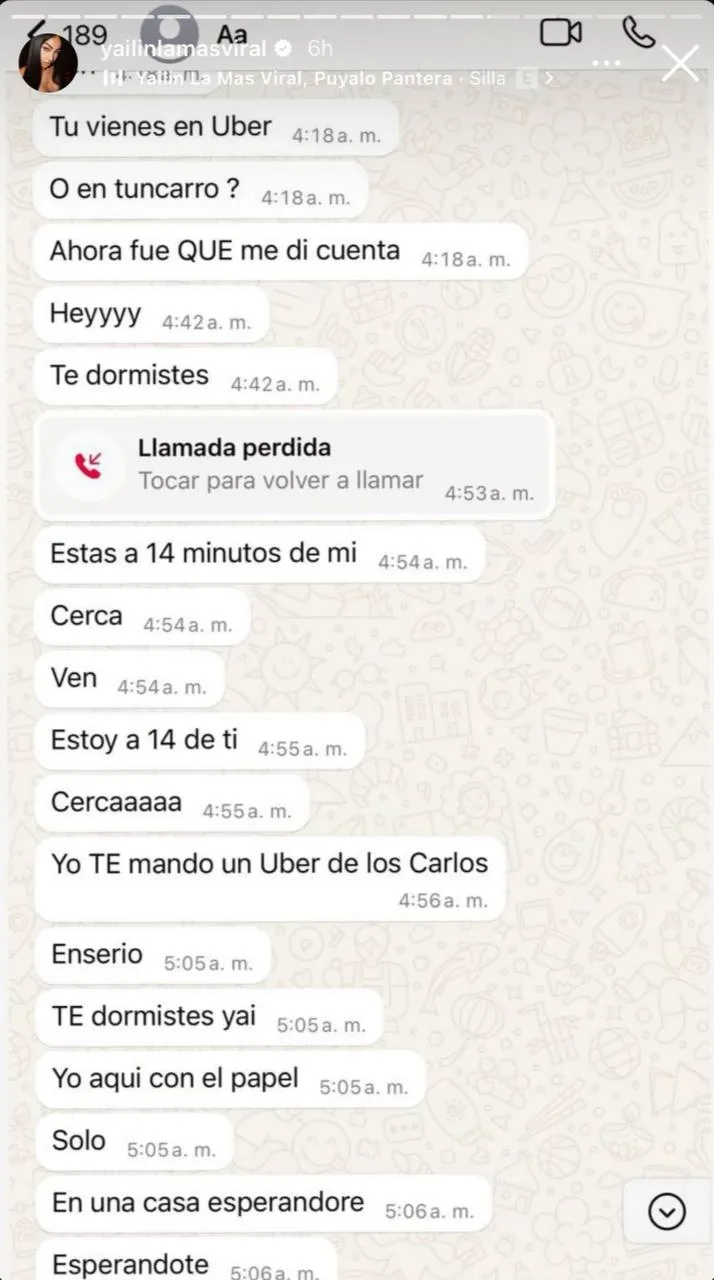Screen dimensions: 714x1280
Task: Open the story's overflow options menu
Action: [x=607, y=63]
